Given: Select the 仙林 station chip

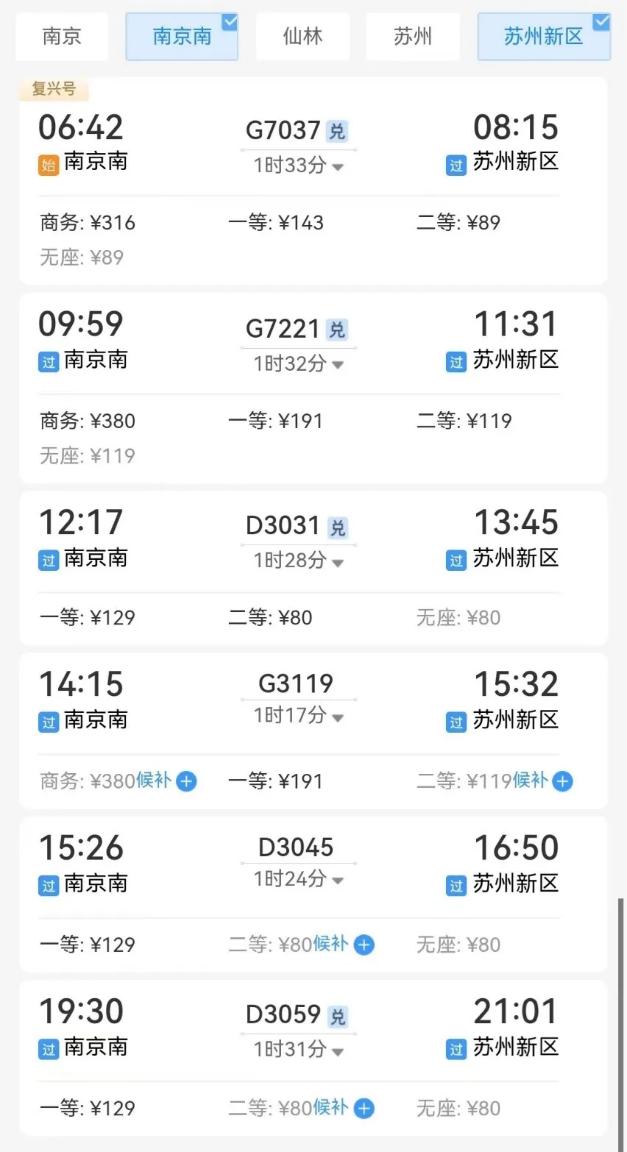Looking at the screenshot, I should [x=302, y=37].
